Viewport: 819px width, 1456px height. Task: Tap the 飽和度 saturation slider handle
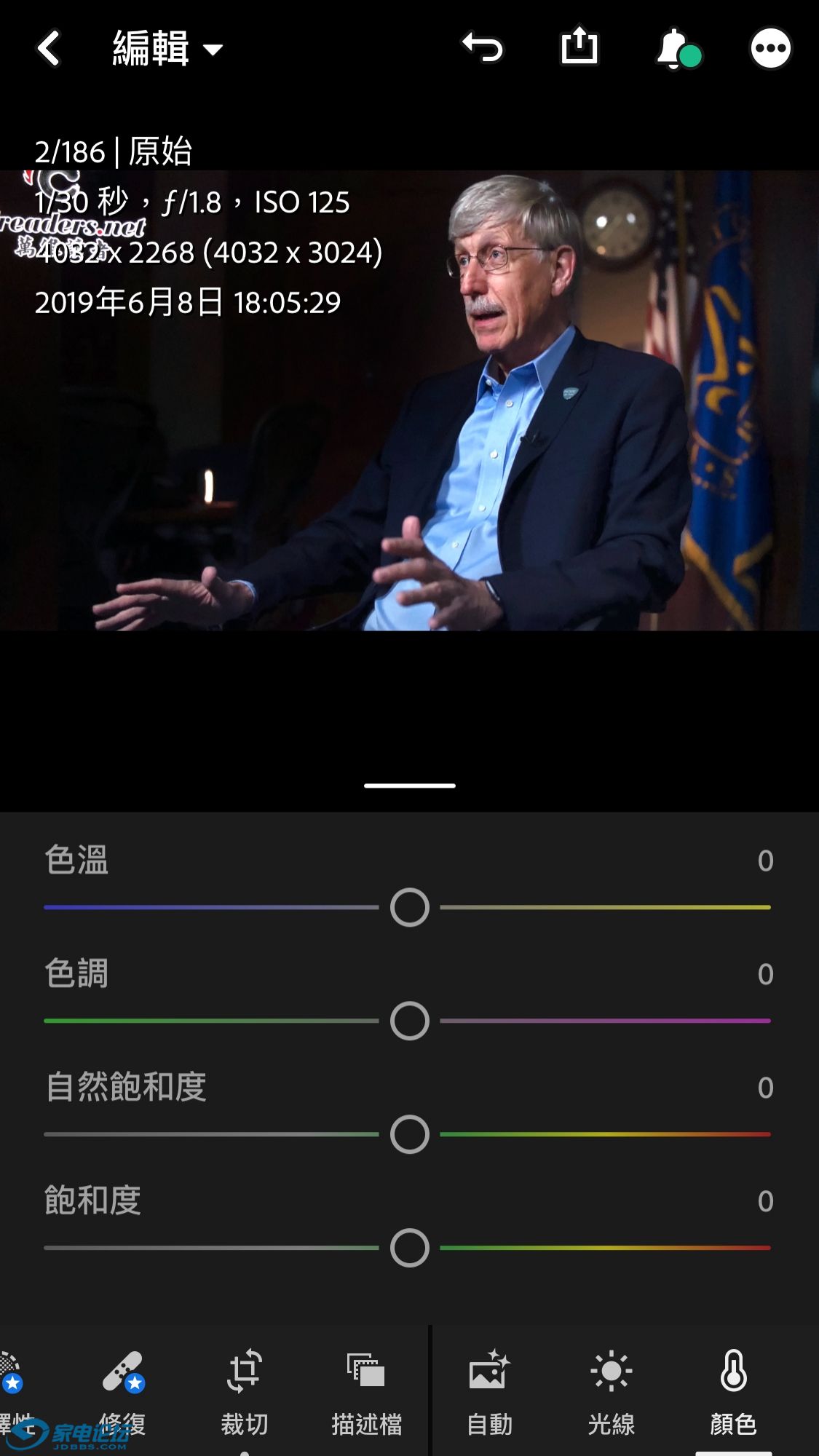410,1248
